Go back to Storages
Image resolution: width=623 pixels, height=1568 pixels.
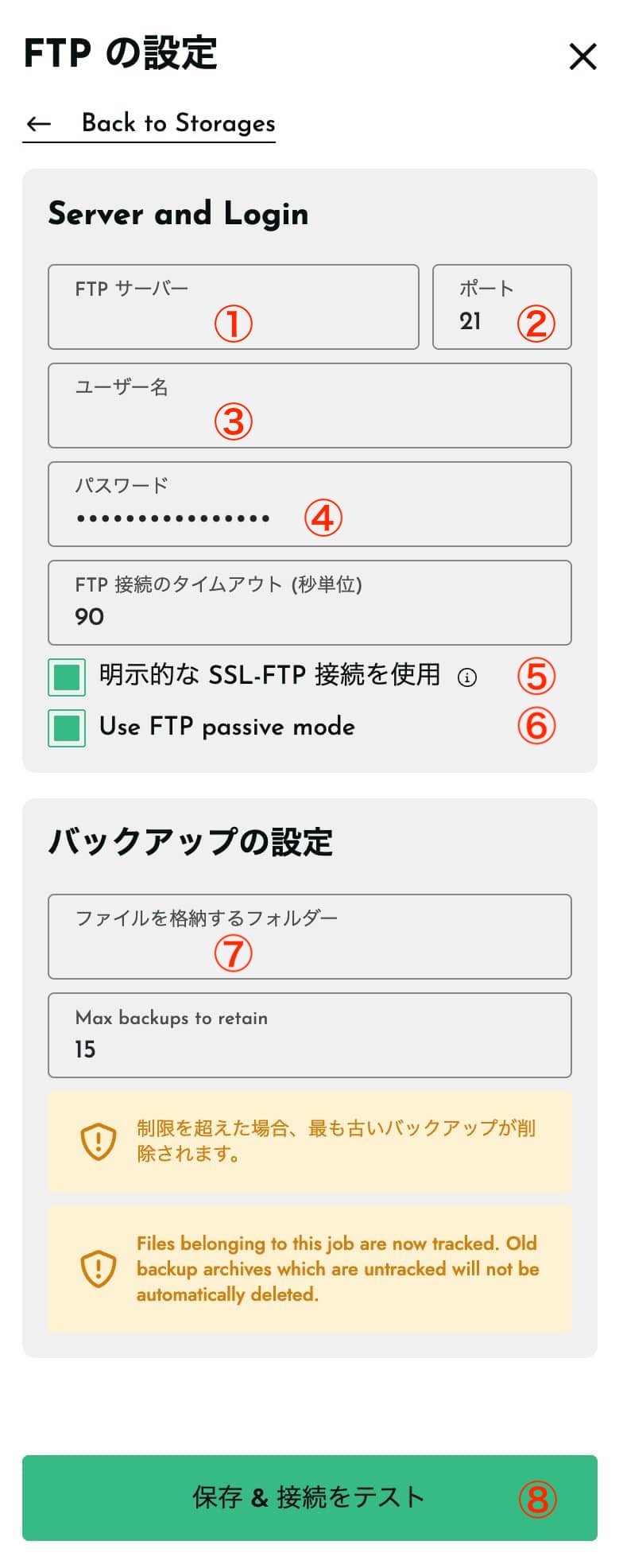click(x=149, y=123)
